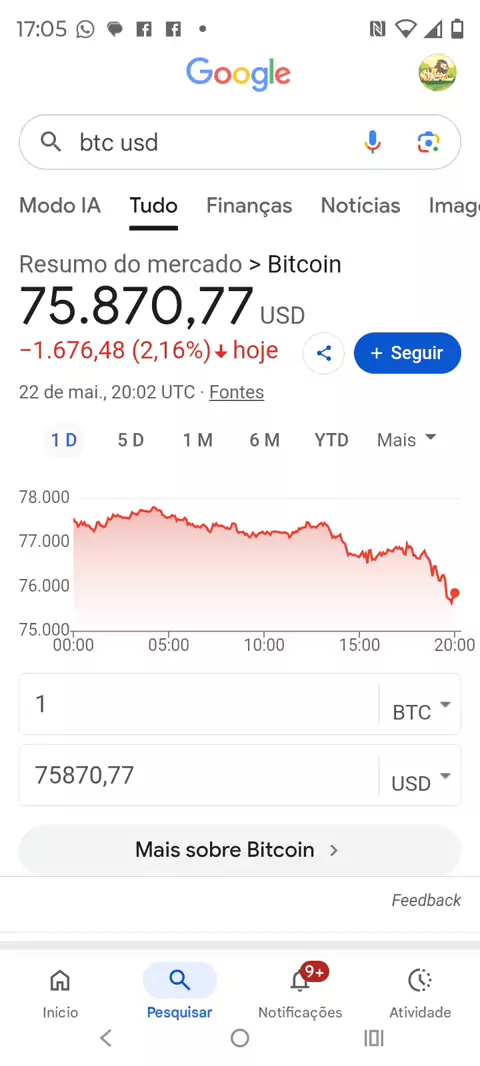Viewport: 480px width, 1066px height.
Task: Select the 1 M chart range
Action: pos(197,440)
